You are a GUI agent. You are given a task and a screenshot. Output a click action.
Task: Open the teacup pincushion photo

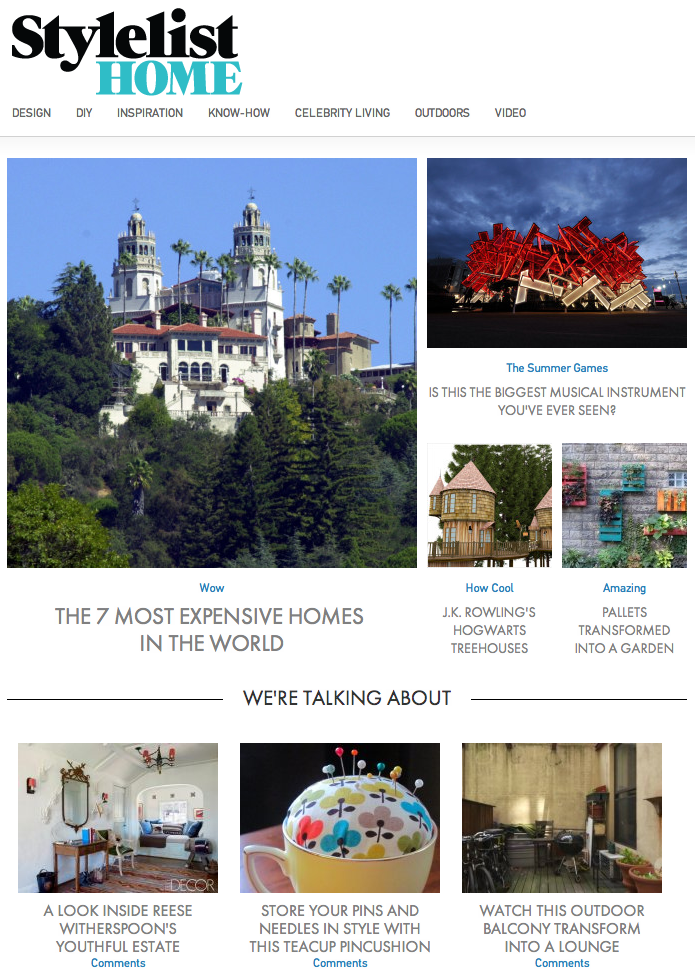(x=340, y=817)
